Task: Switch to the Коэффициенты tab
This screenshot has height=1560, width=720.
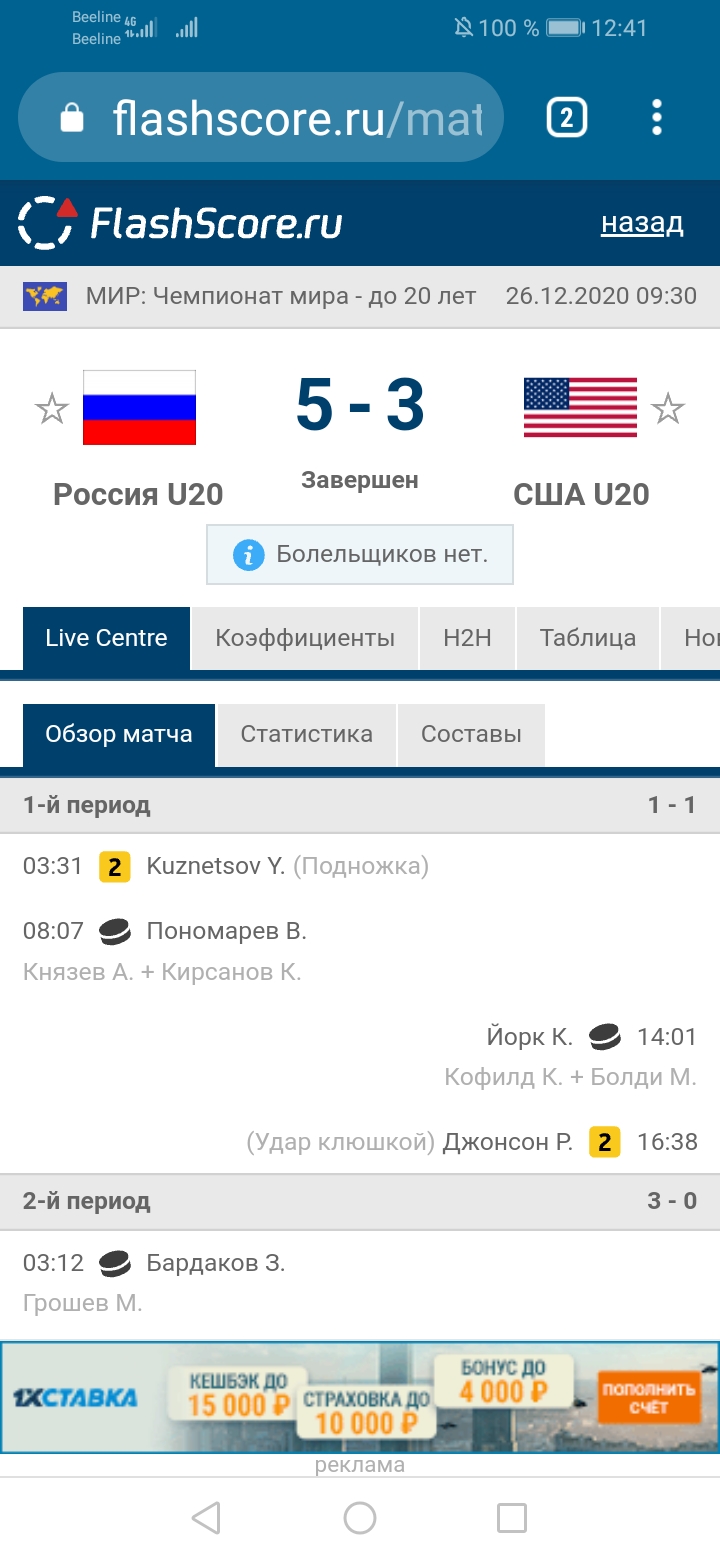Action: point(305,638)
